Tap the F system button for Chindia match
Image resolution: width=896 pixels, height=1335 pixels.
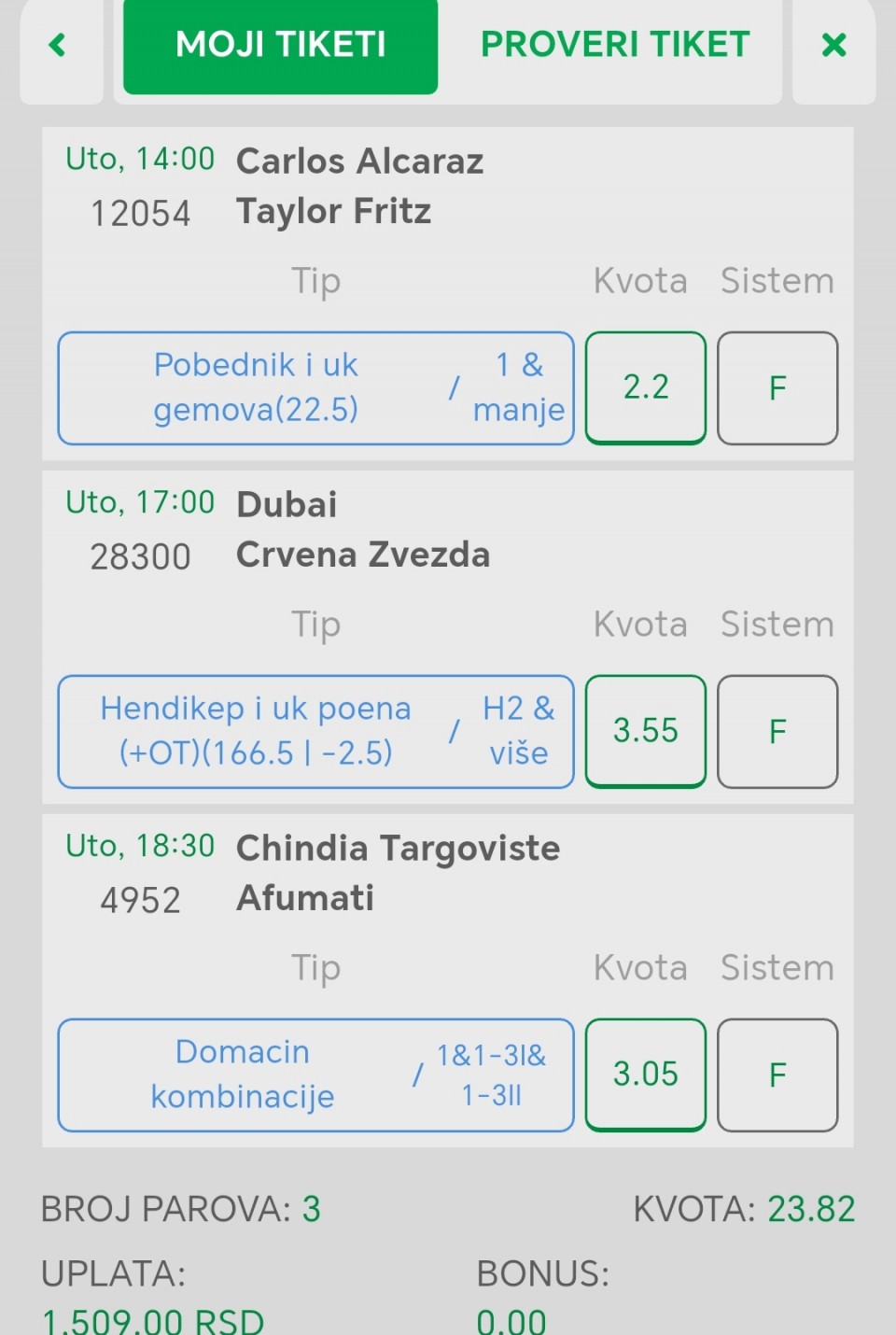777,1075
